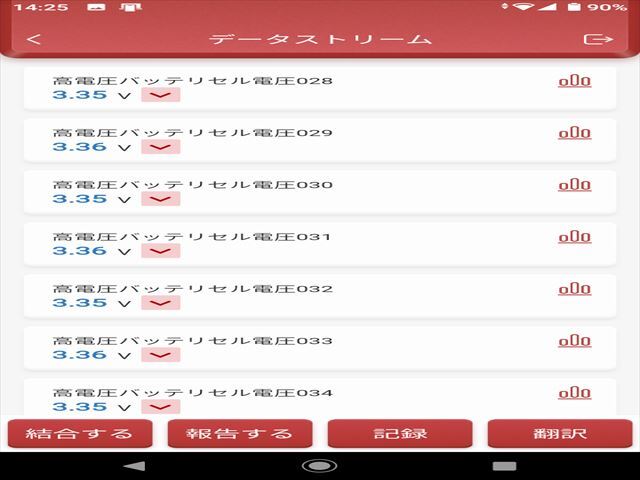This screenshot has height=480, width=640.
Task: Open the graph icon for cell voltage 031
Action: pyautogui.click(x=574, y=237)
